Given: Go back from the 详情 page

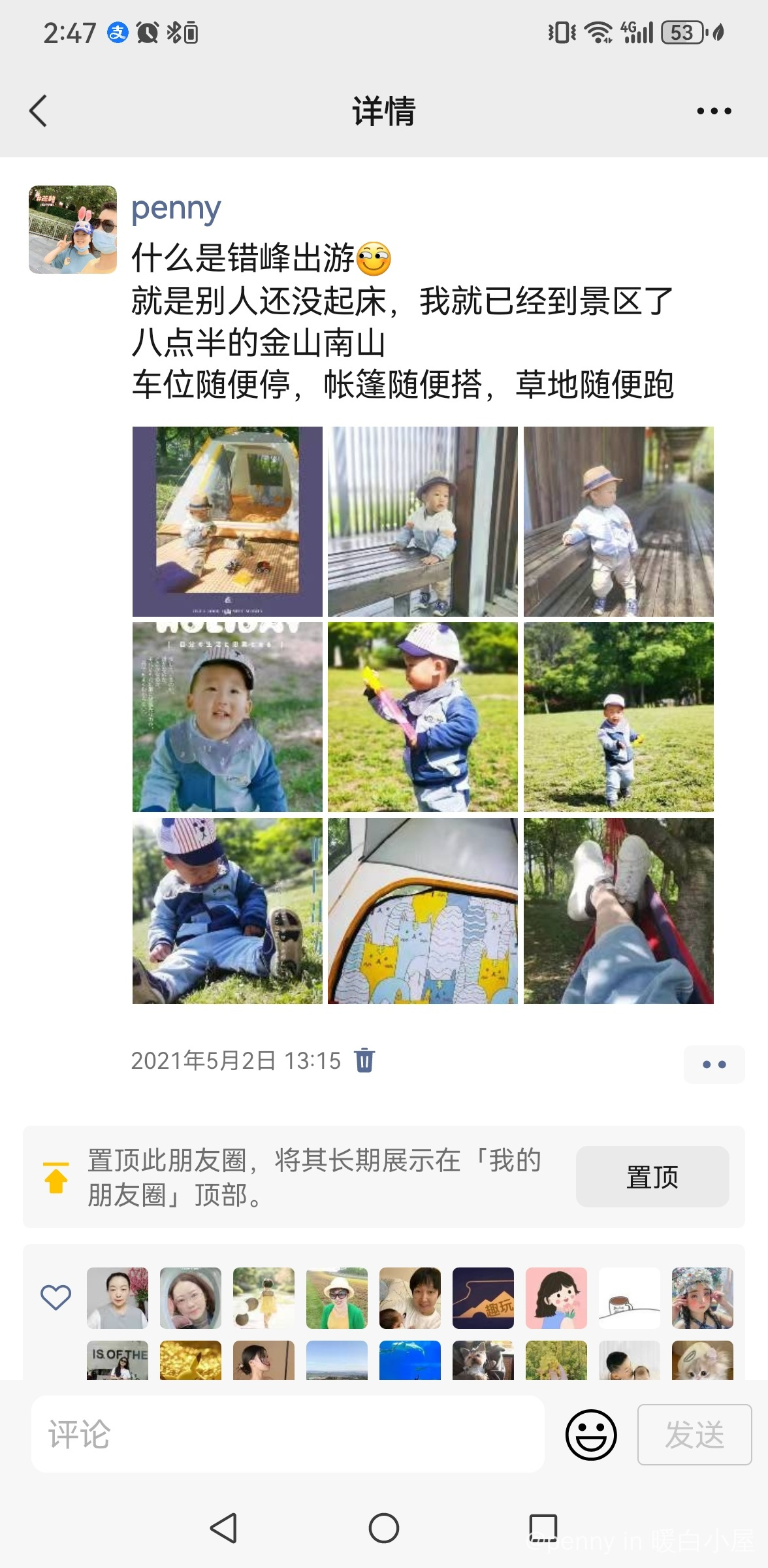Looking at the screenshot, I should (x=39, y=111).
